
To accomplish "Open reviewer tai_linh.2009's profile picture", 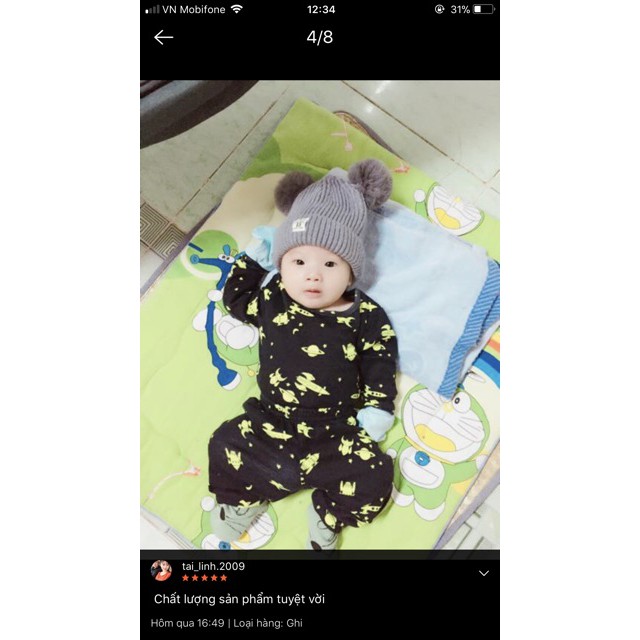I will [161, 570].
